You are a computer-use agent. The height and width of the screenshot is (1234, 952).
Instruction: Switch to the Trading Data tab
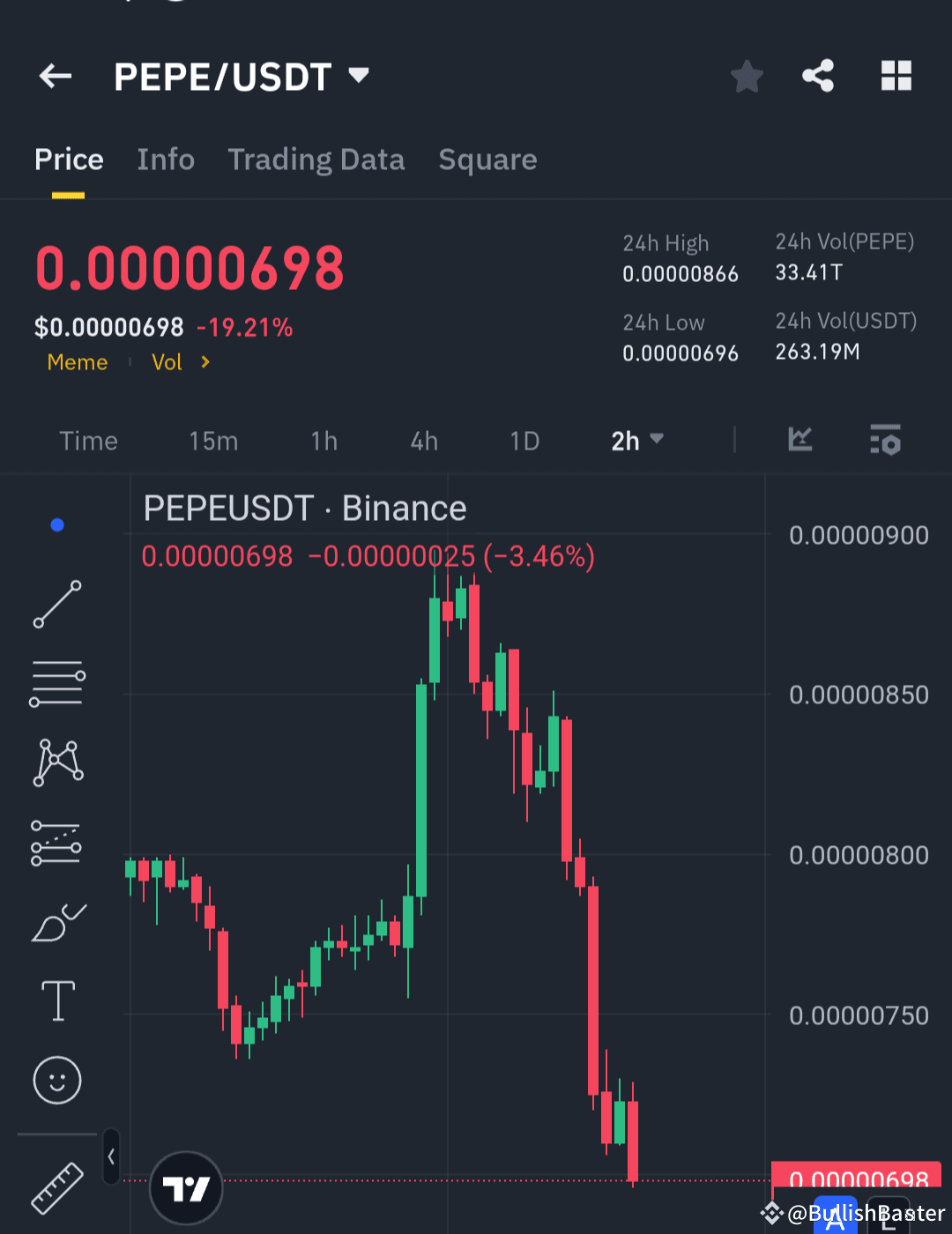[x=316, y=160]
